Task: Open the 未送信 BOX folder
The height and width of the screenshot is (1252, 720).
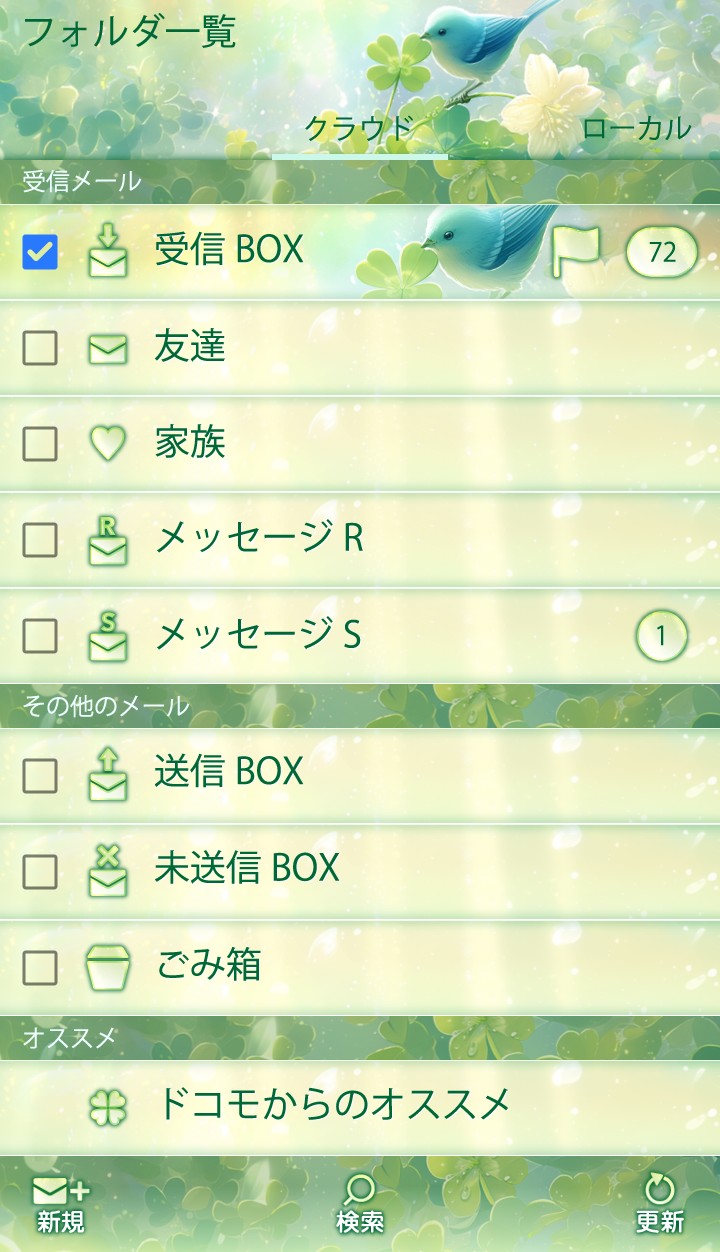Action: point(248,868)
